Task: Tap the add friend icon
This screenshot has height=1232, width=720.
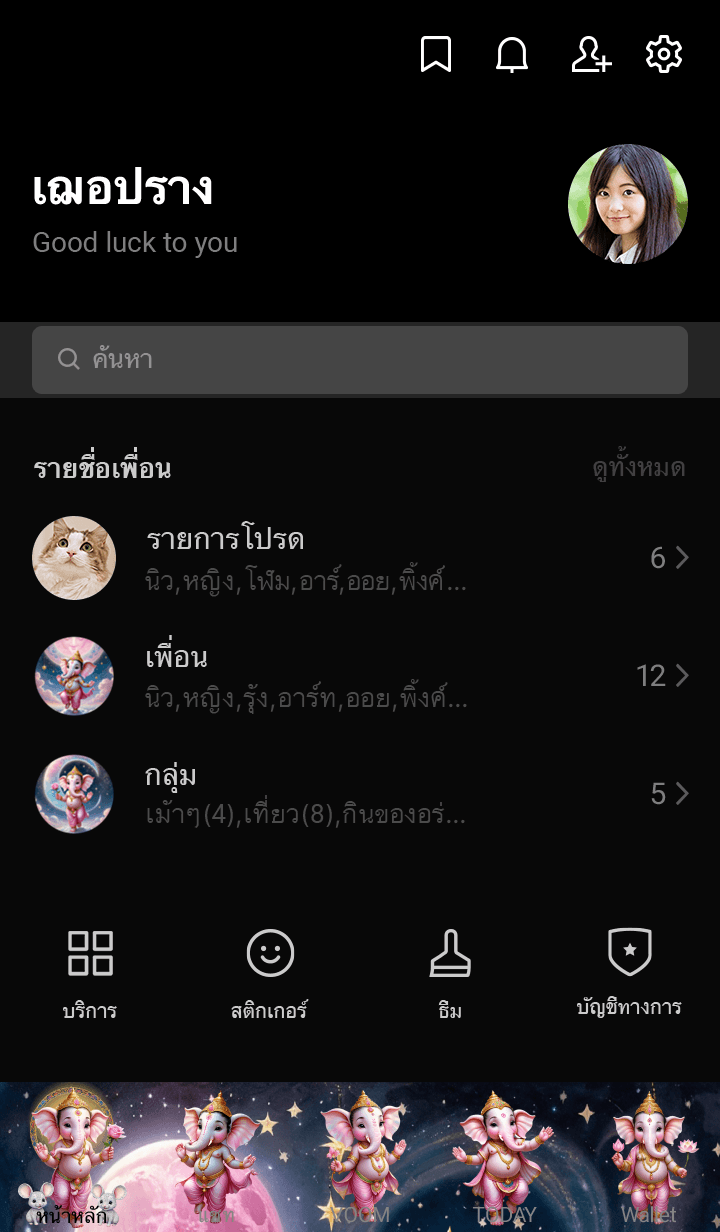Action: coord(590,55)
